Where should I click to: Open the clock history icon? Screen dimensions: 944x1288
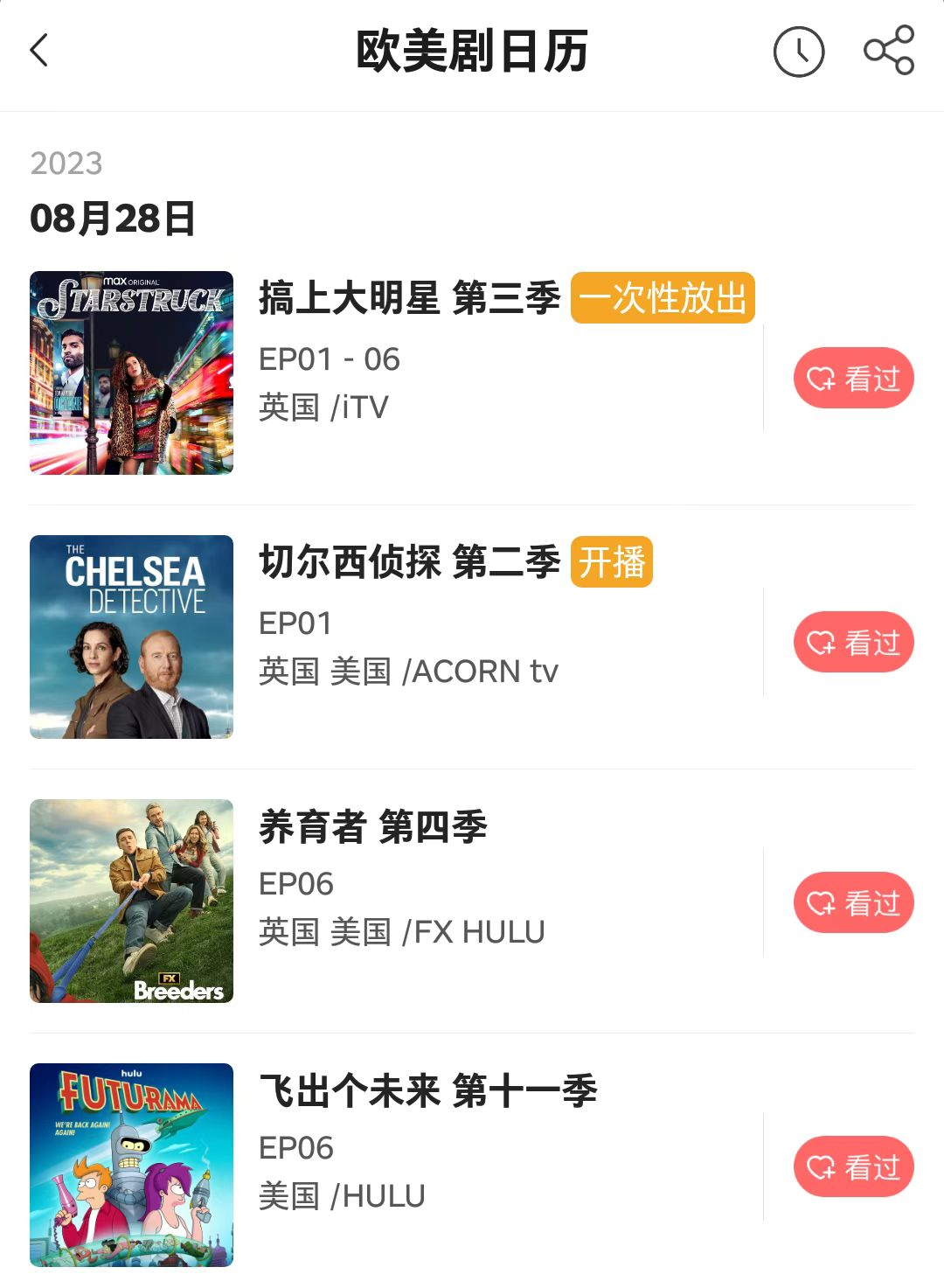point(798,52)
